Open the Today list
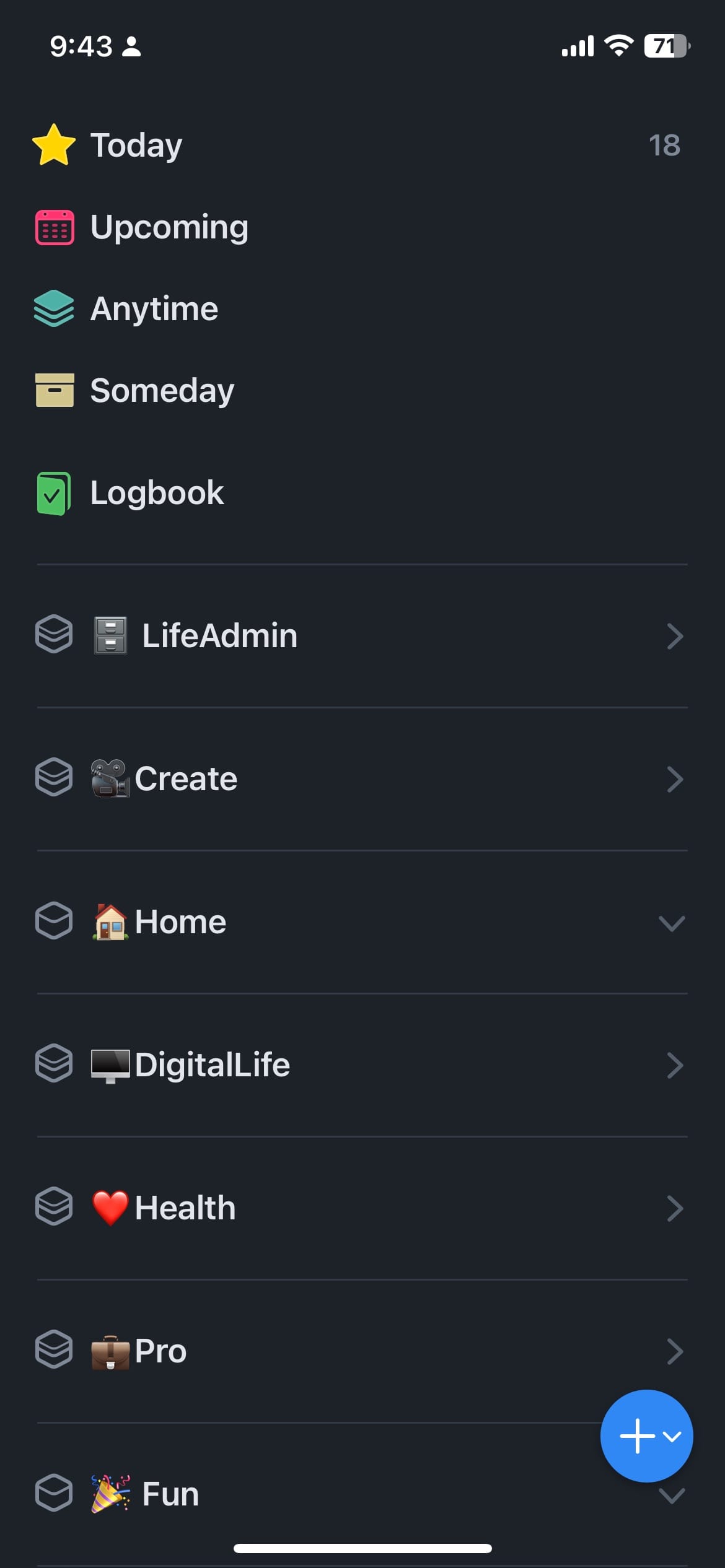 [x=136, y=146]
